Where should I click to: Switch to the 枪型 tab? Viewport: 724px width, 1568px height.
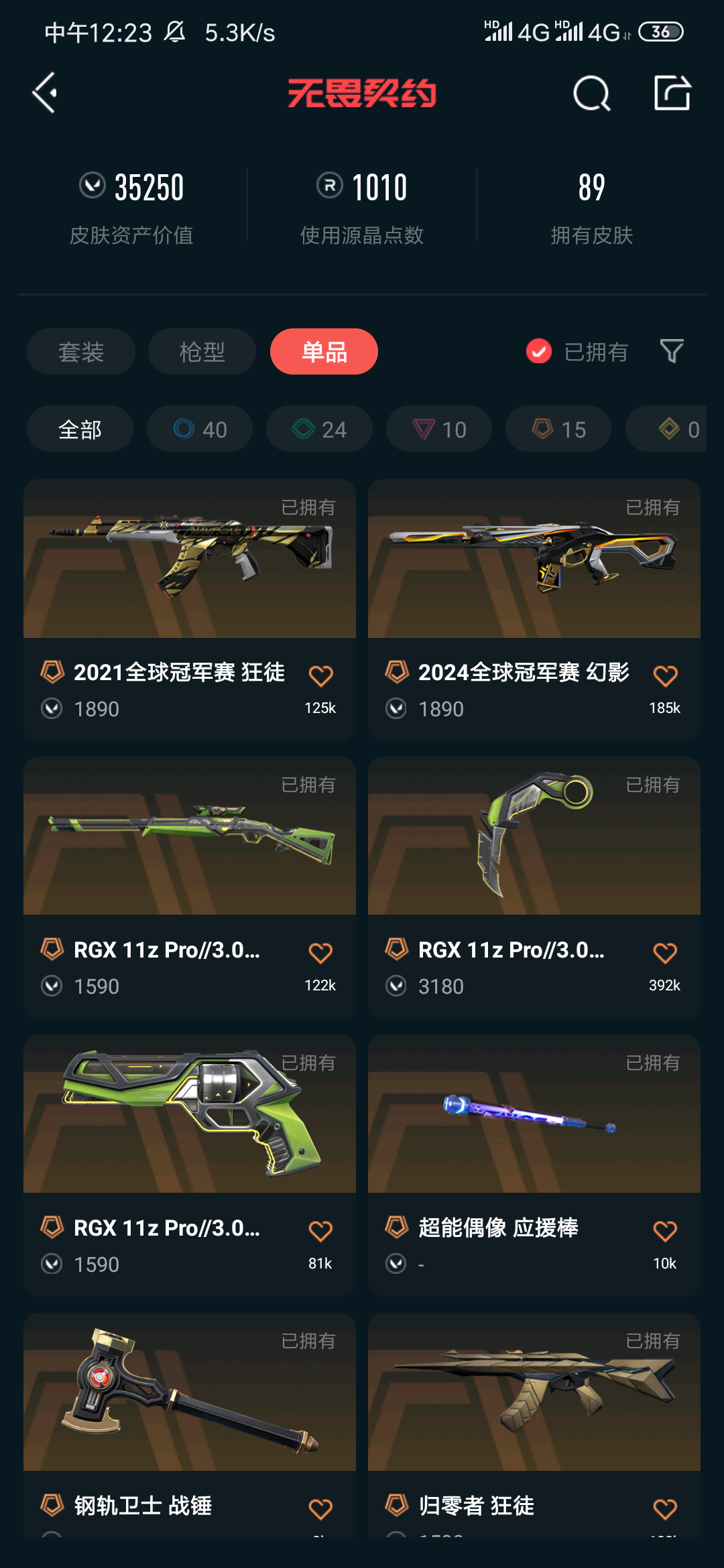point(202,352)
